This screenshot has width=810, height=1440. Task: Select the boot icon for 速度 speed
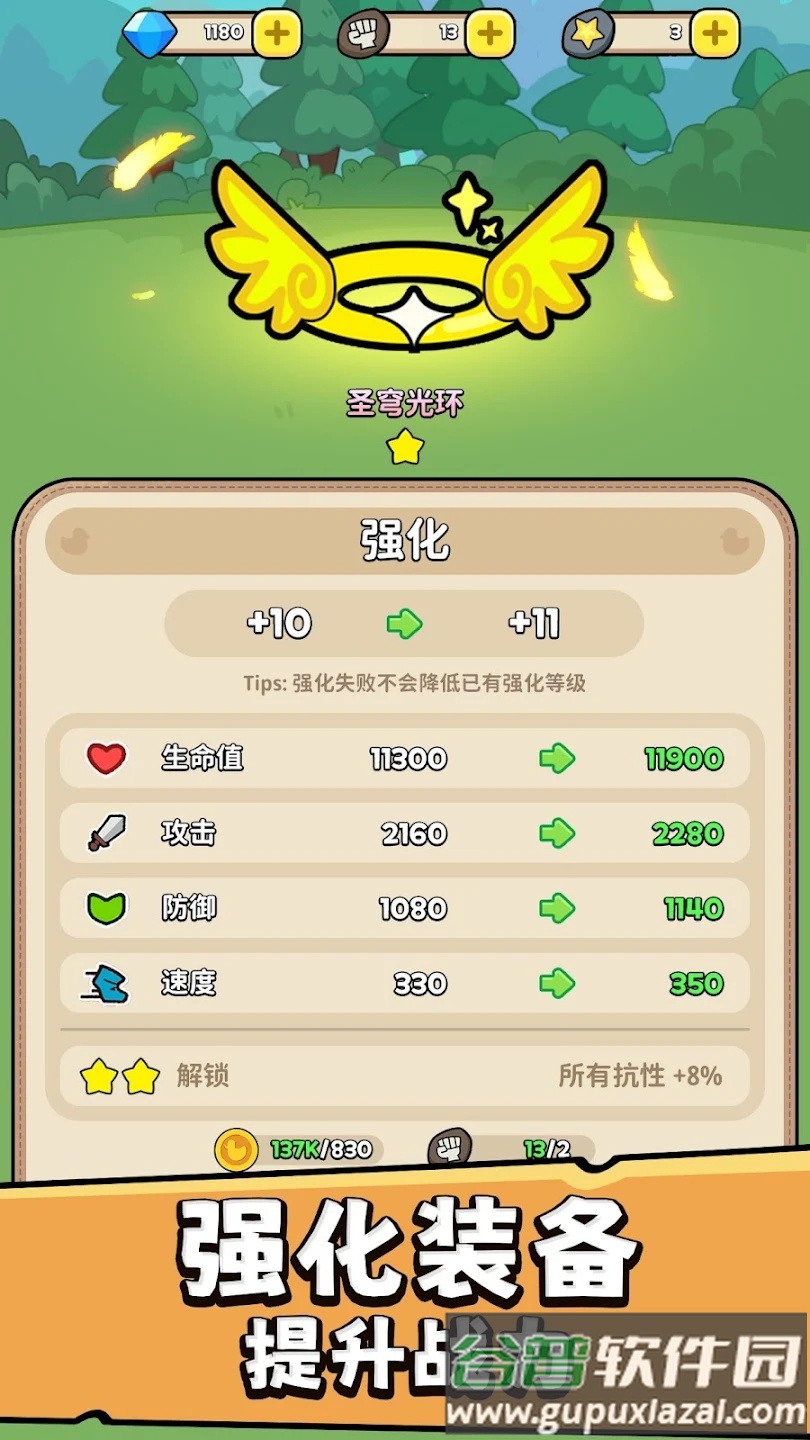(x=106, y=983)
